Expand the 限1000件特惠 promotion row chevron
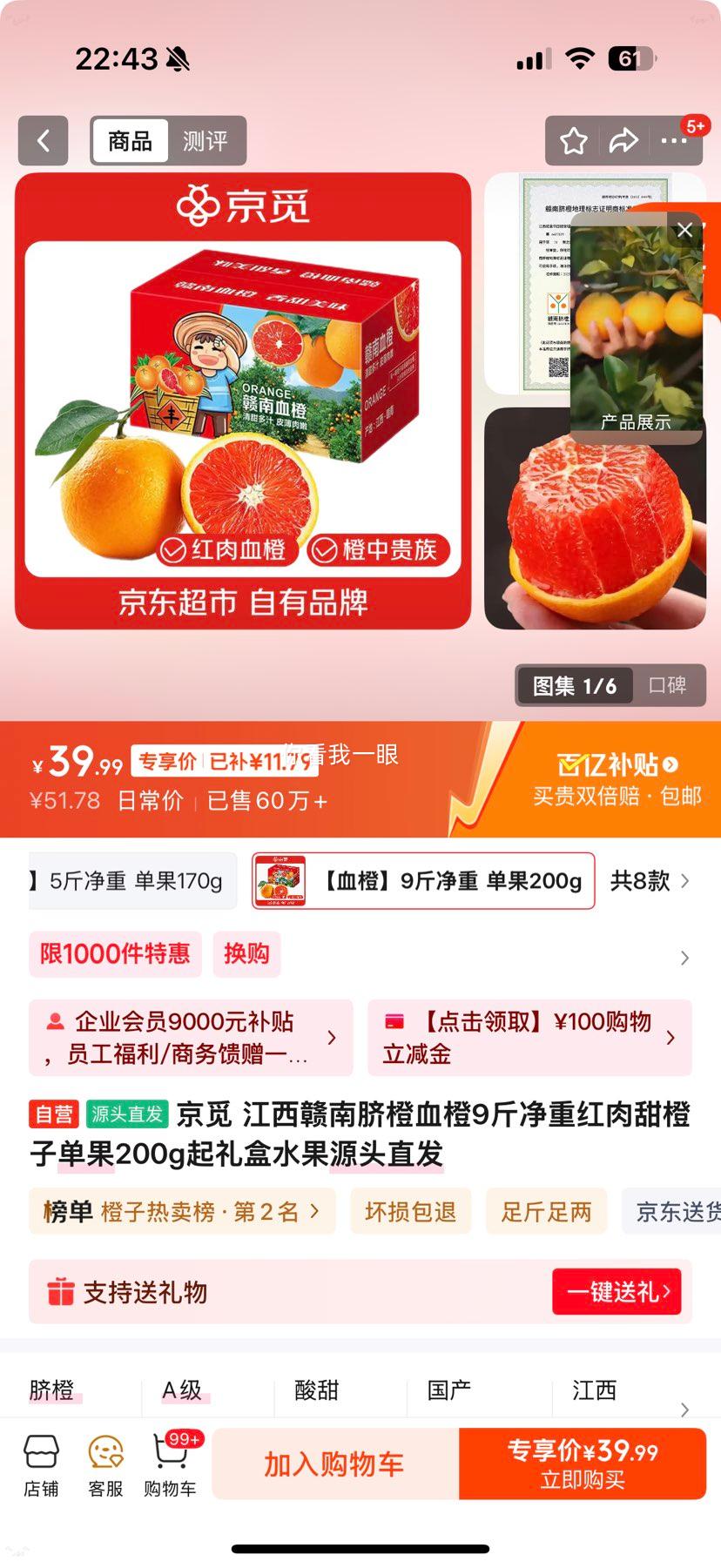721x1568 pixels. (684, 956)
